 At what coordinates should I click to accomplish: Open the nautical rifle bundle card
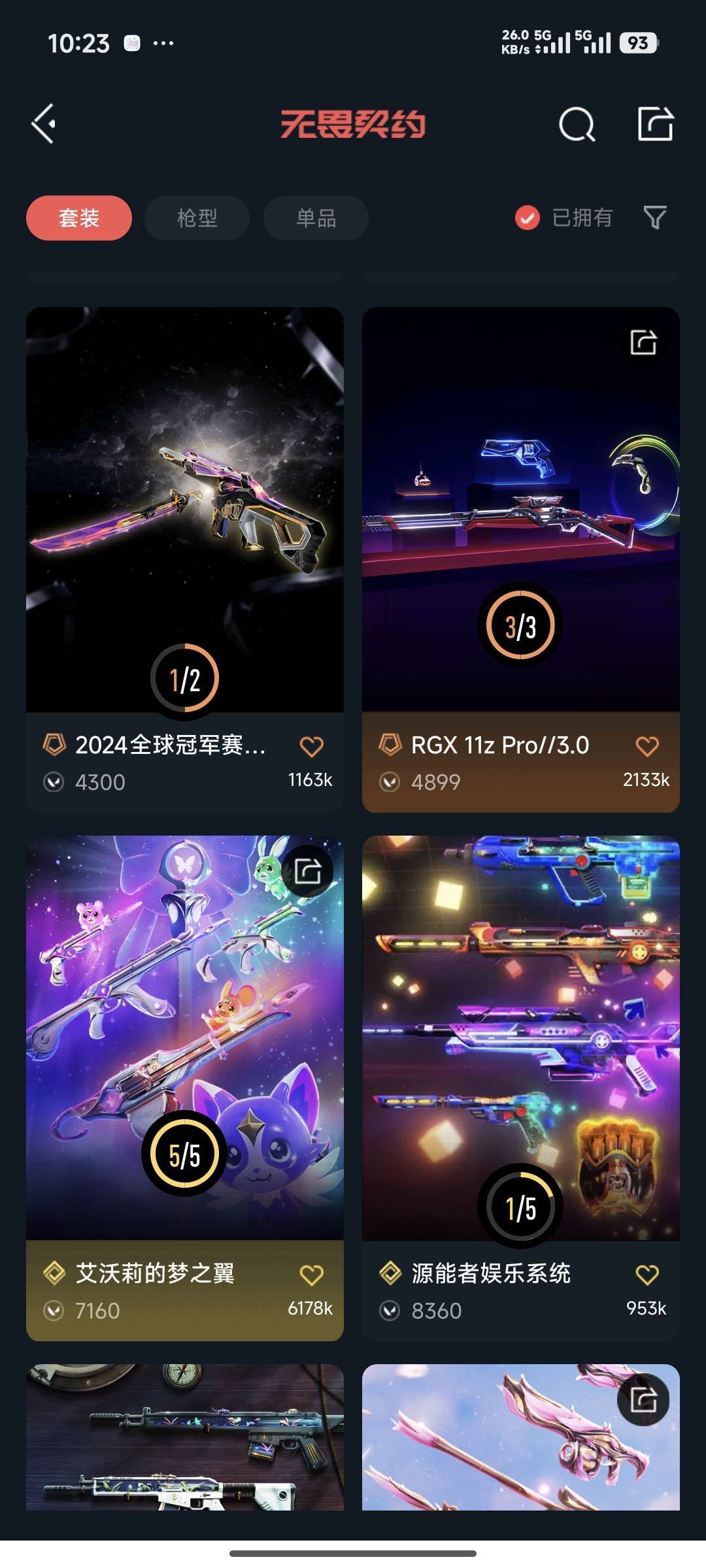pos(185,1437)
